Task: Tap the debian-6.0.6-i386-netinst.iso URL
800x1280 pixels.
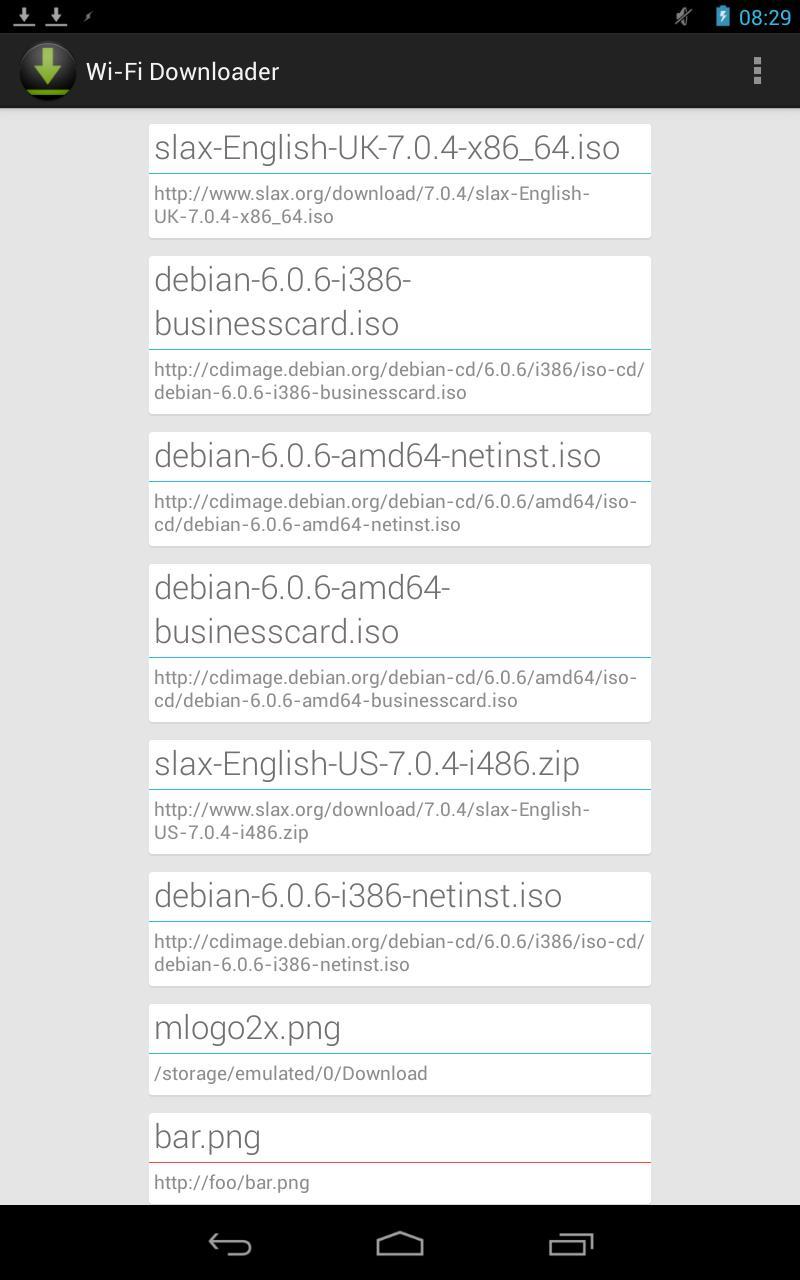Action: [x=399, y=952]
